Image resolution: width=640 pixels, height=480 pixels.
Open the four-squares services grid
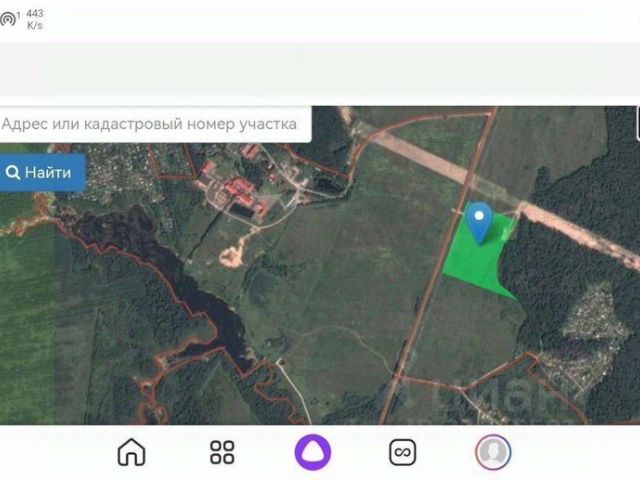coord(222,453)
